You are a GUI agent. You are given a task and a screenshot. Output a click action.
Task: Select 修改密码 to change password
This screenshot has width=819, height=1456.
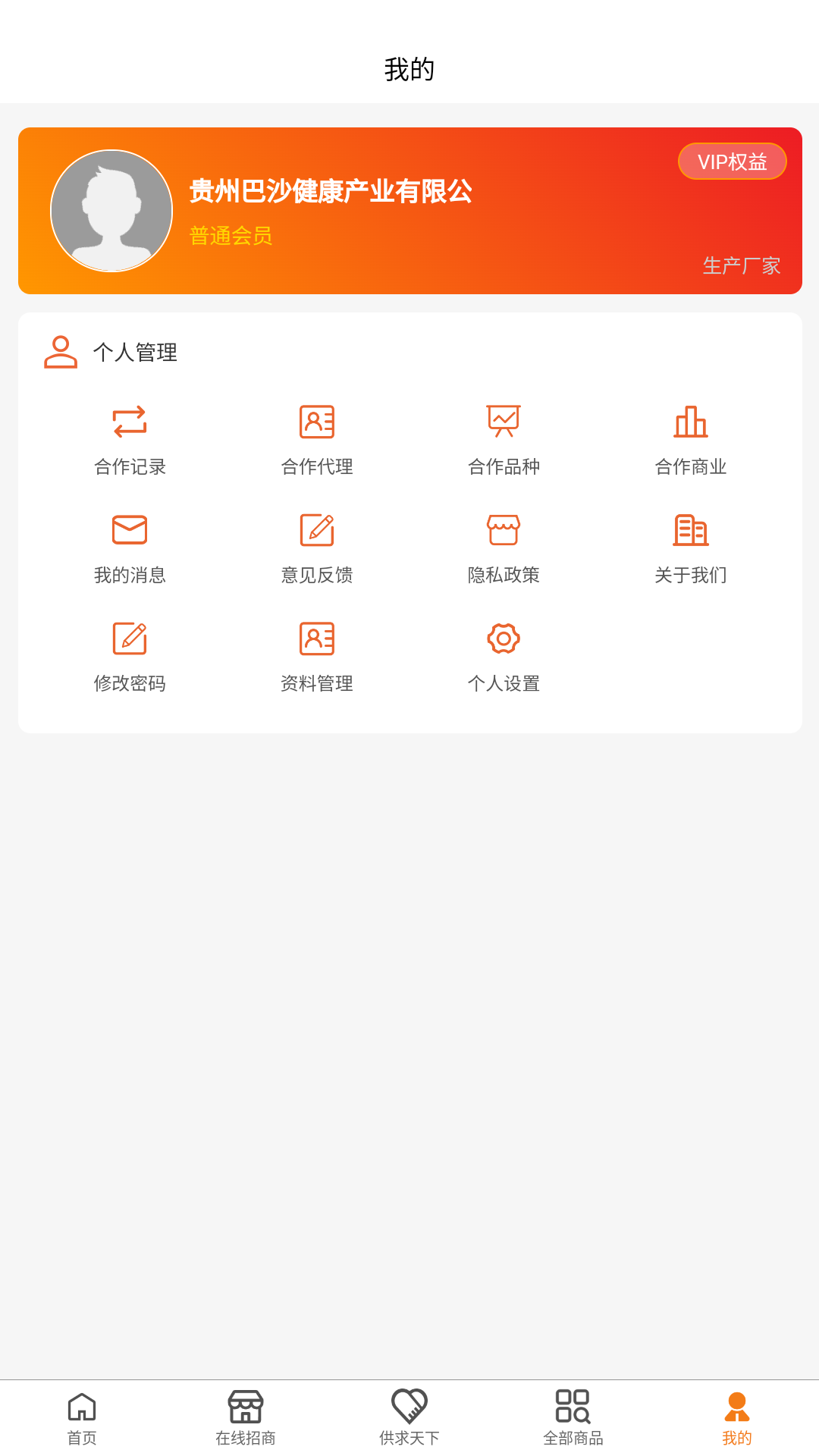(130, 655)
